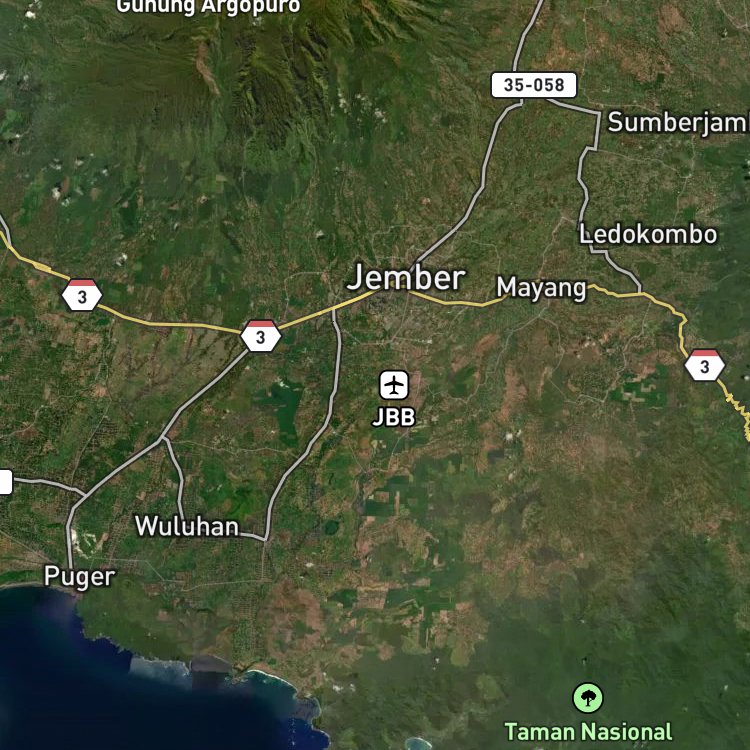Select the JBB airport marker
This screenshot has height=750, width=750.
[x=394, y=385]
